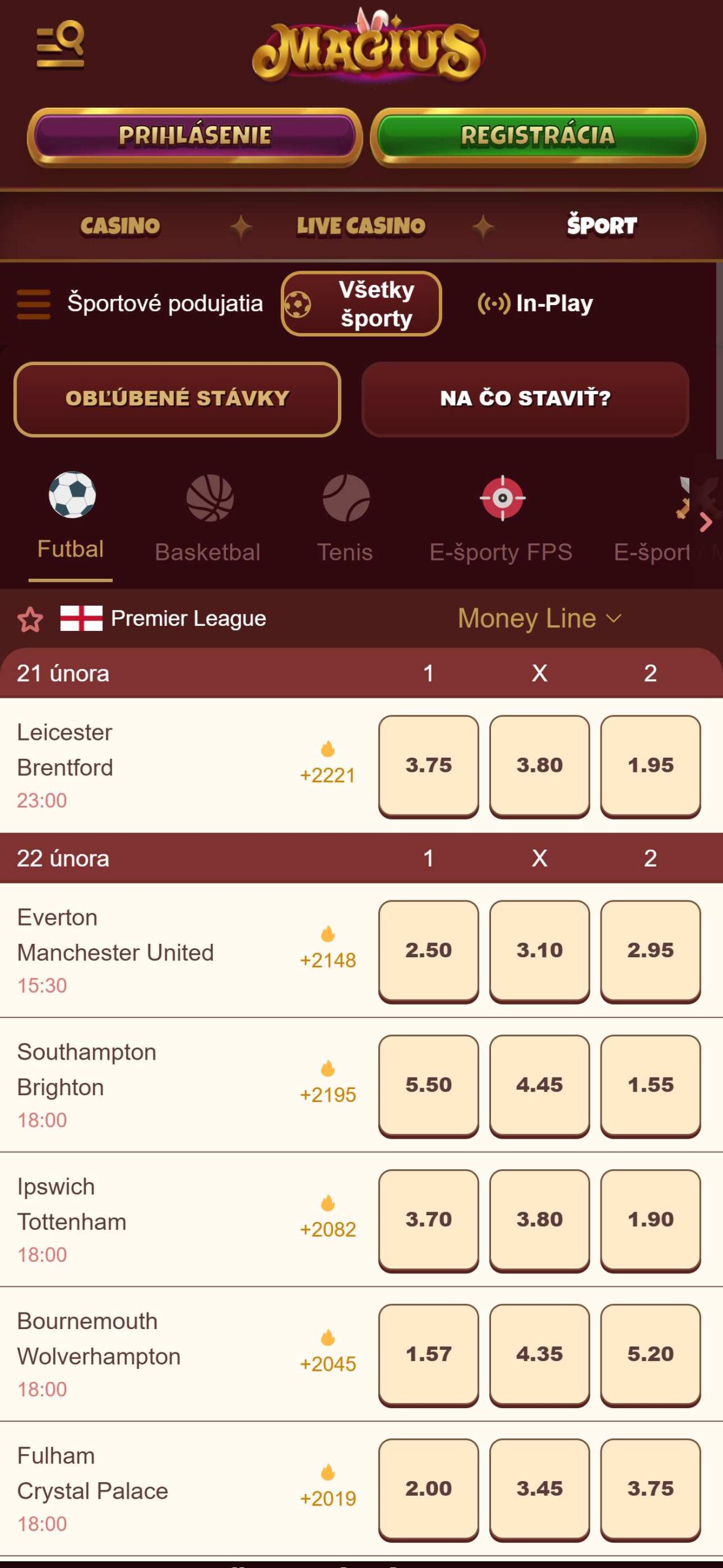
Task: Add Premier League to favorites with the star
Action: tap(30, 619)
